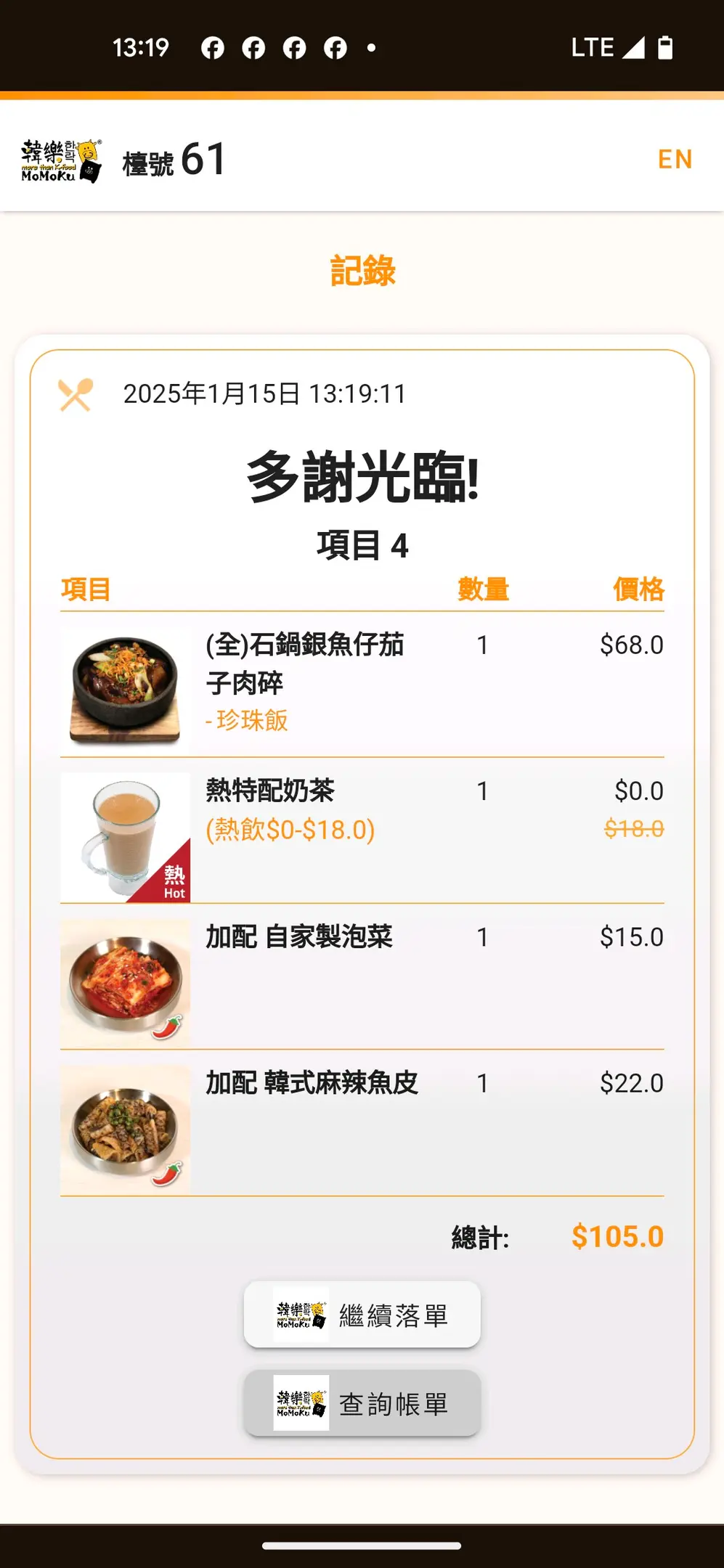Switch language to EN
Image resolution: width=724 pixels, height=1568 pixels.
pos(675,160)
